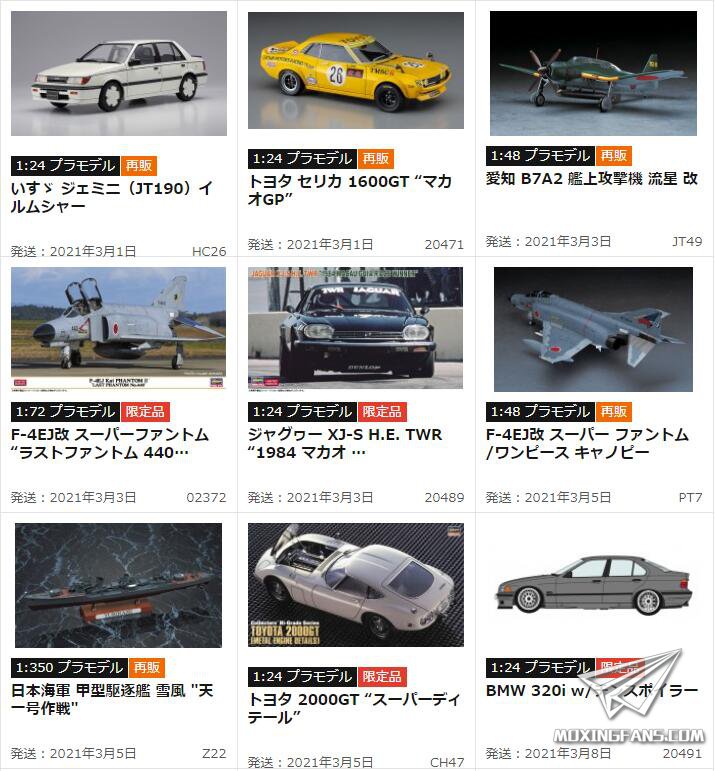This screenshot has height=771, width=715.
Task: Open the 1:72 F-4EJ Kai Last Phantom item
Action: [118, 329]
